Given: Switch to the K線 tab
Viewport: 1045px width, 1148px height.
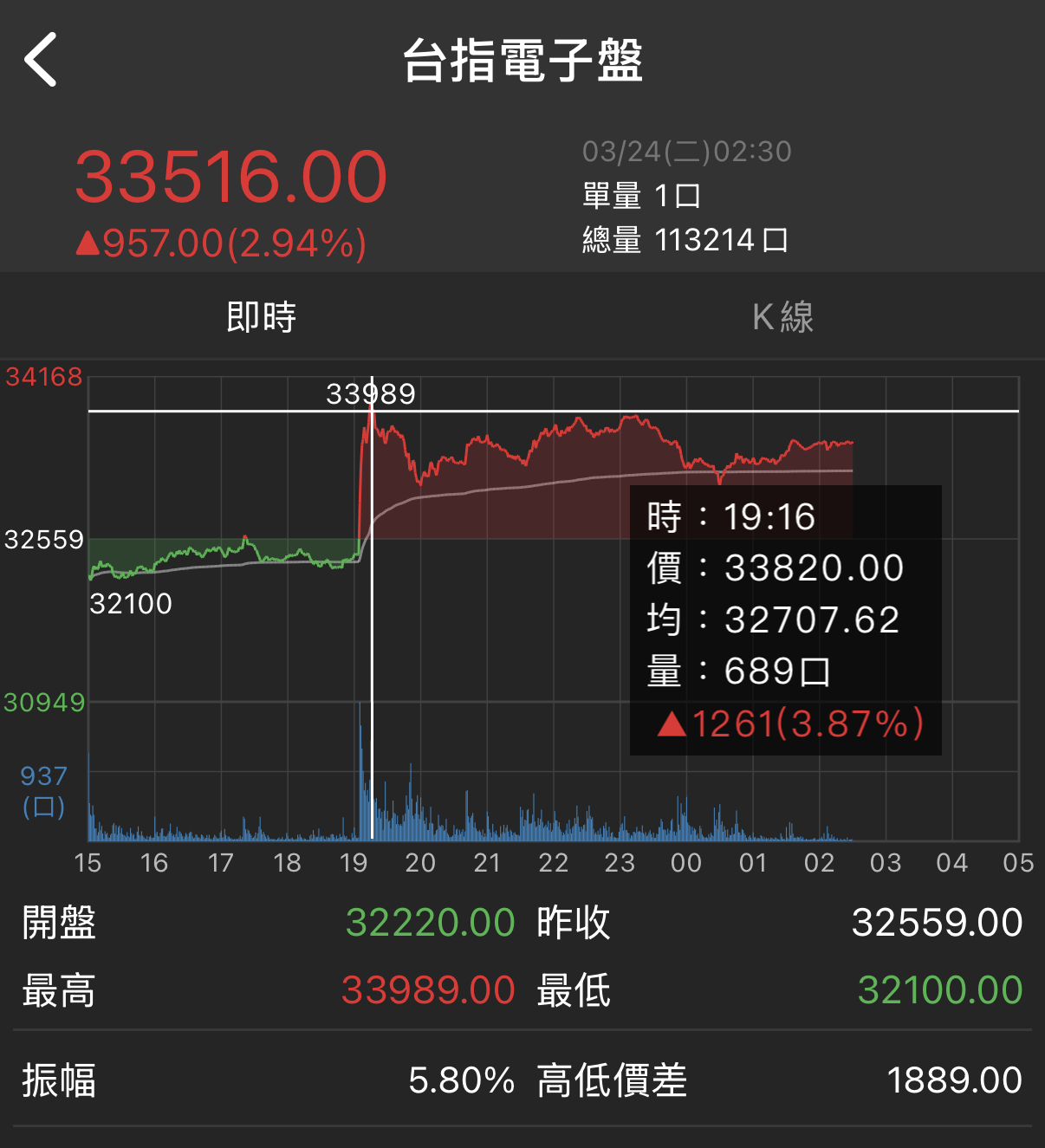Looking at the screenshot, I should point(782,317).
